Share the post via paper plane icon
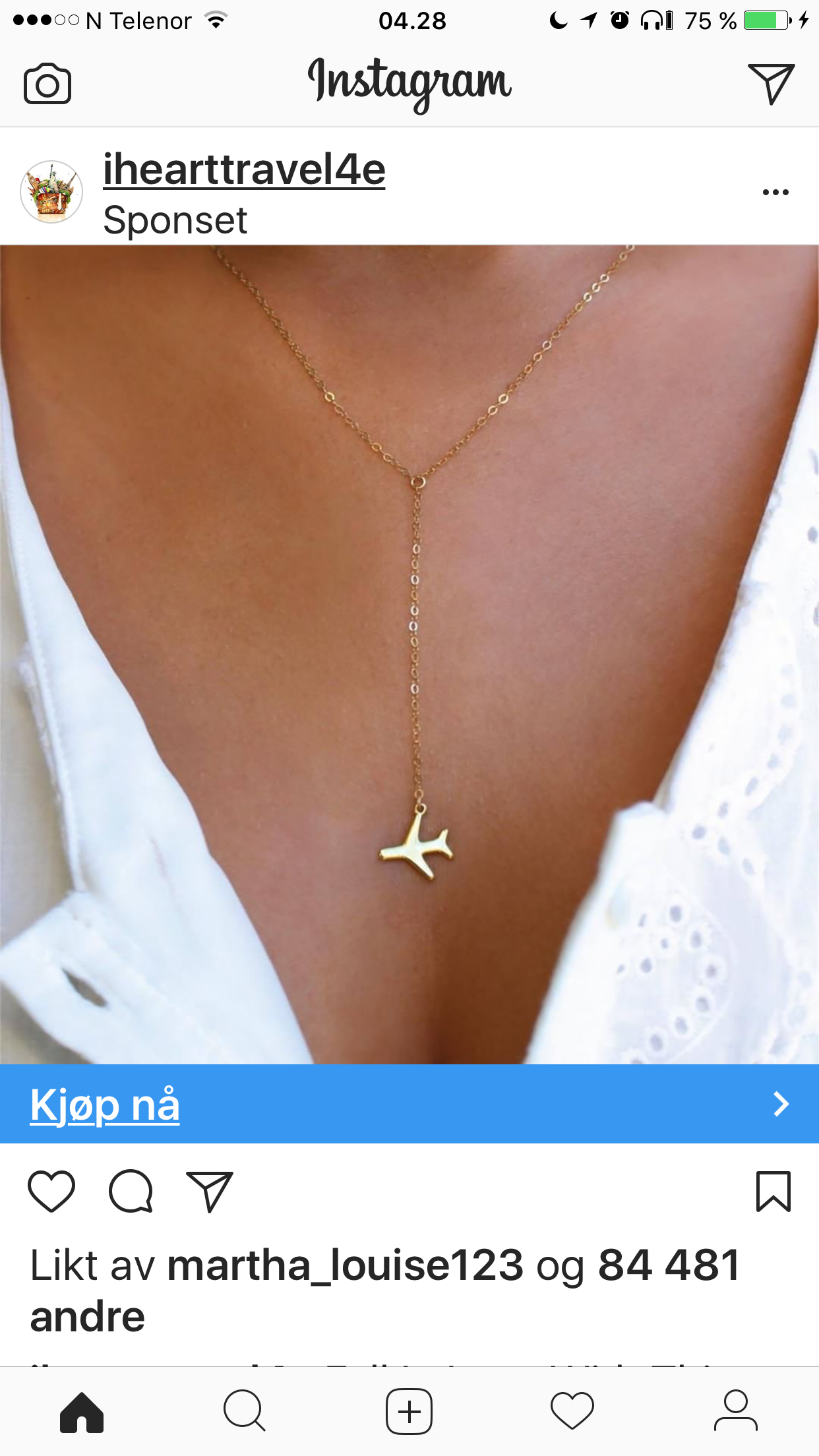 pyautogui.click(x=210, y=1191)
